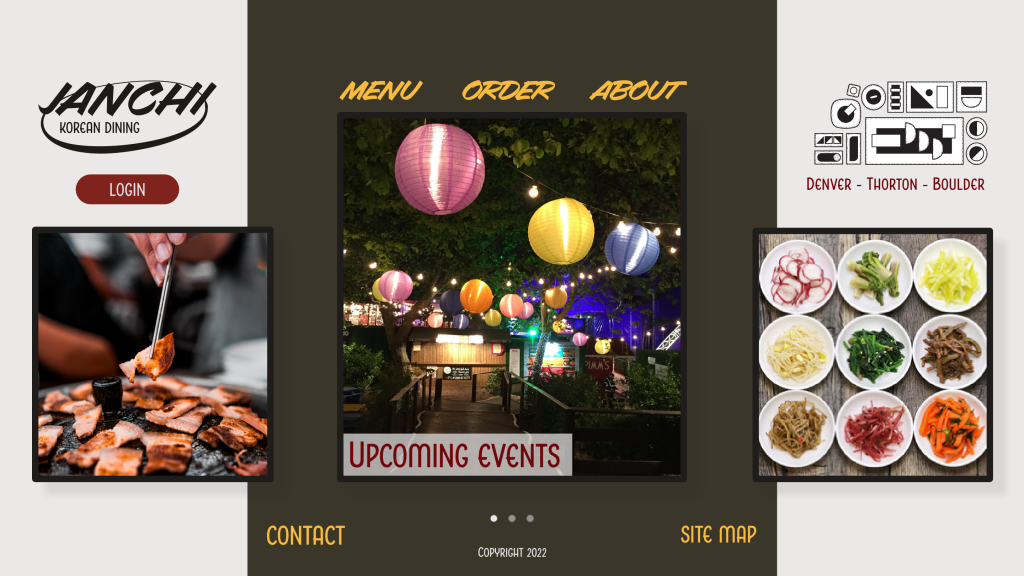Go to the Order section

coord(507,91)
